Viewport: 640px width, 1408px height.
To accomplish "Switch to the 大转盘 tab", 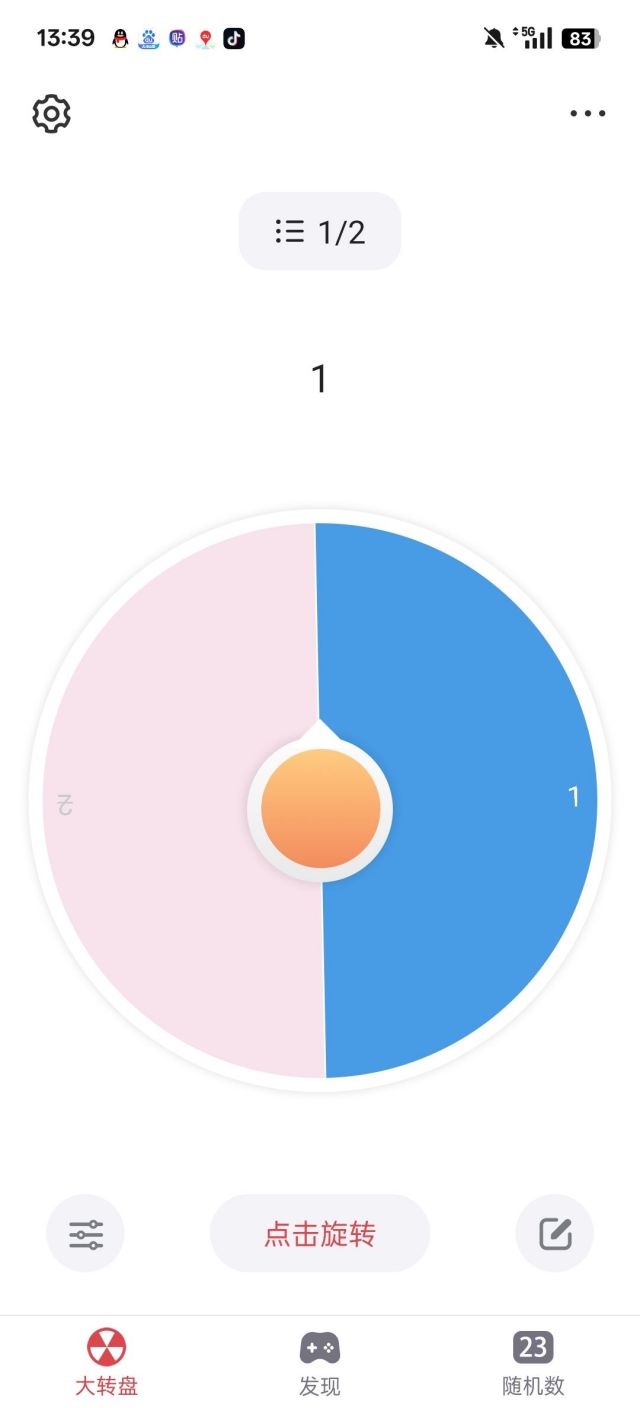I will pyautogui.click(x=106, y=1362).
